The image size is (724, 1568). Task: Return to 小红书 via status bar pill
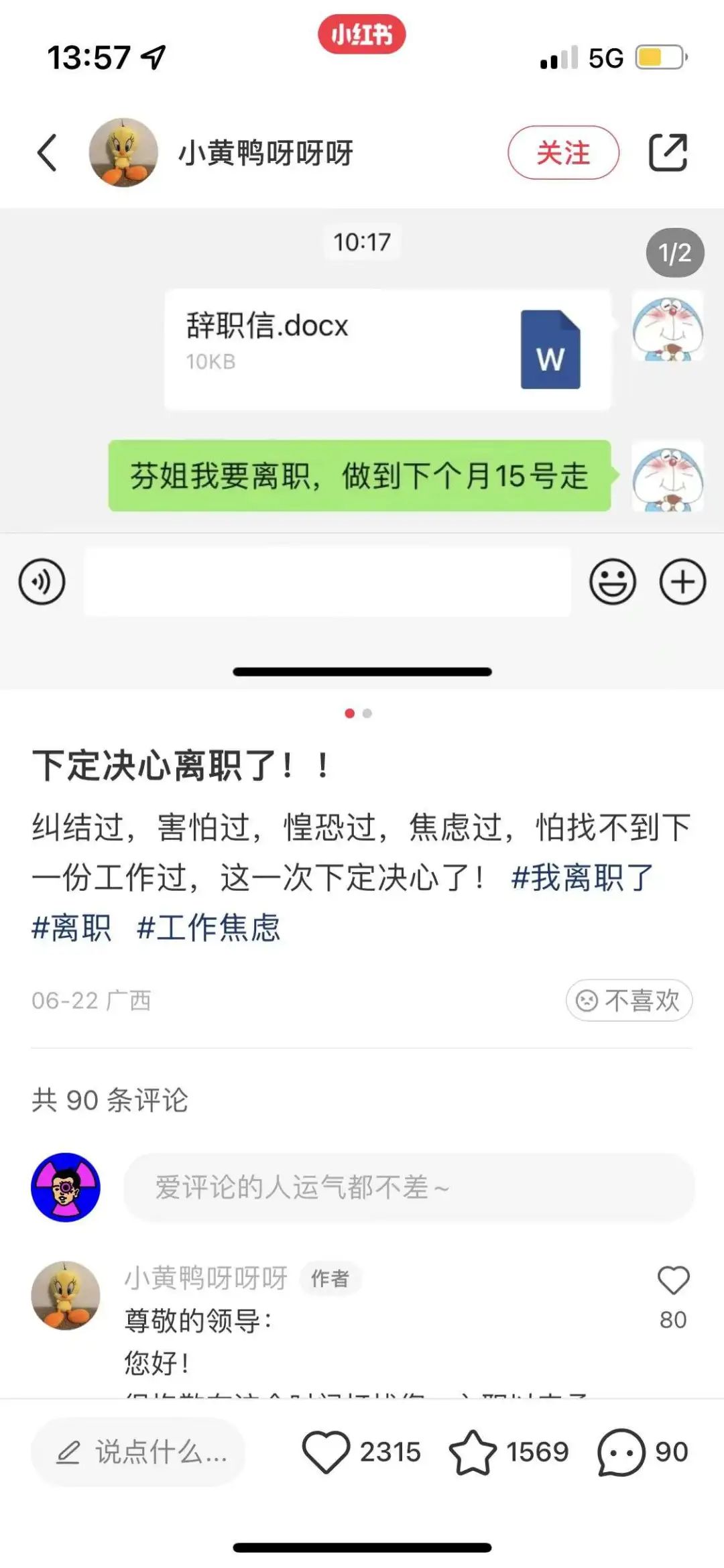362,34
